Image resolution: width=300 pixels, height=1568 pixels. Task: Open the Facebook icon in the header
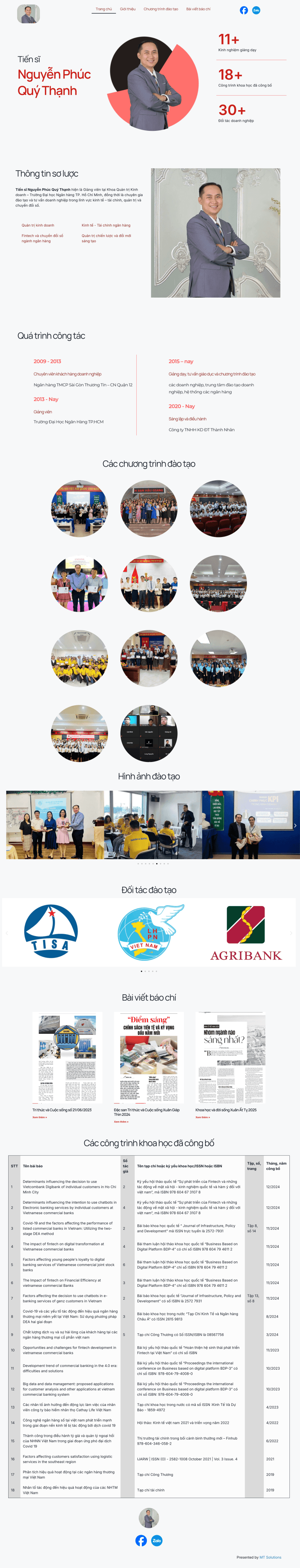tap(243, 10)
